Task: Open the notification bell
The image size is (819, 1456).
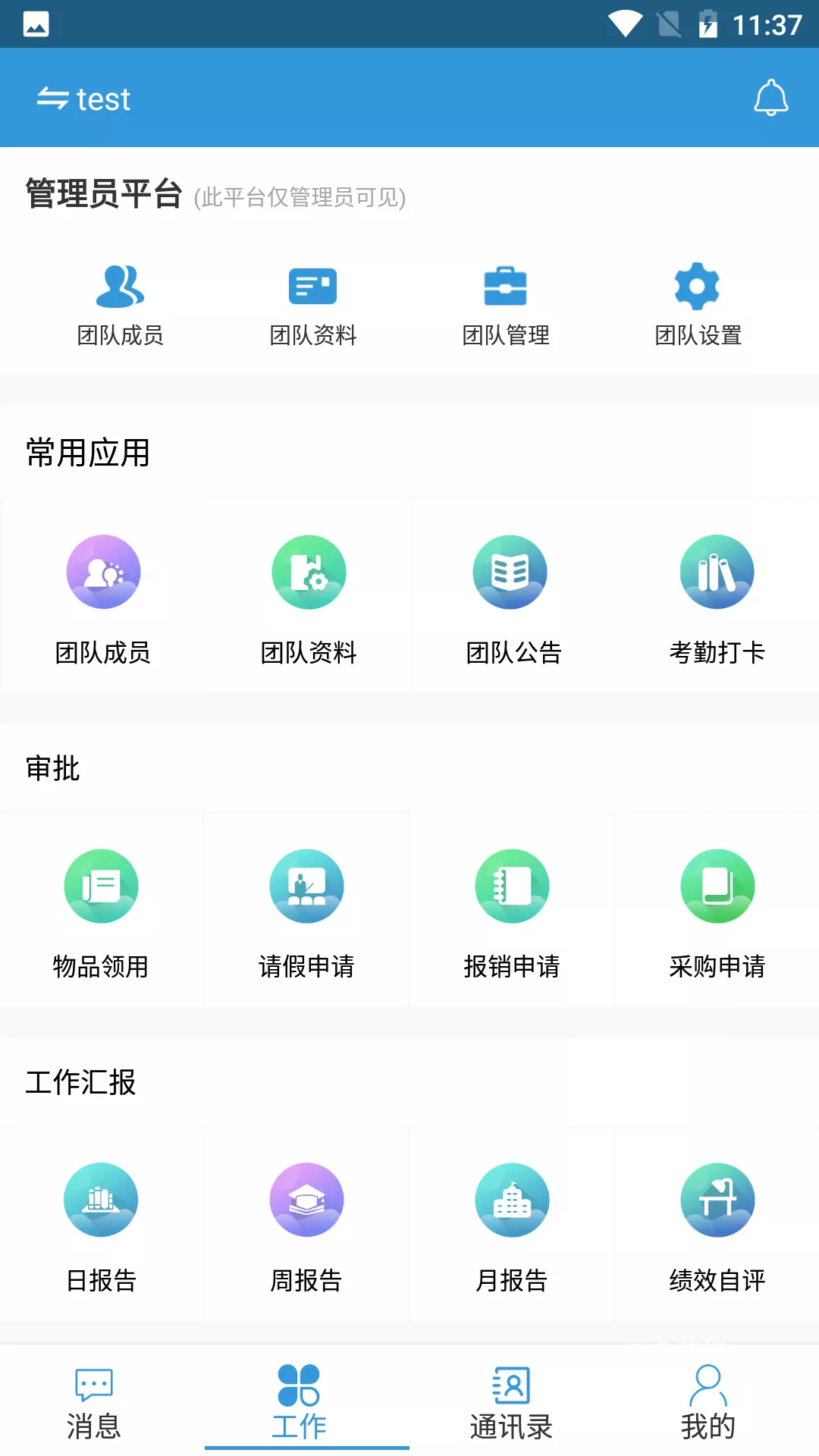Action: [771, 97]
